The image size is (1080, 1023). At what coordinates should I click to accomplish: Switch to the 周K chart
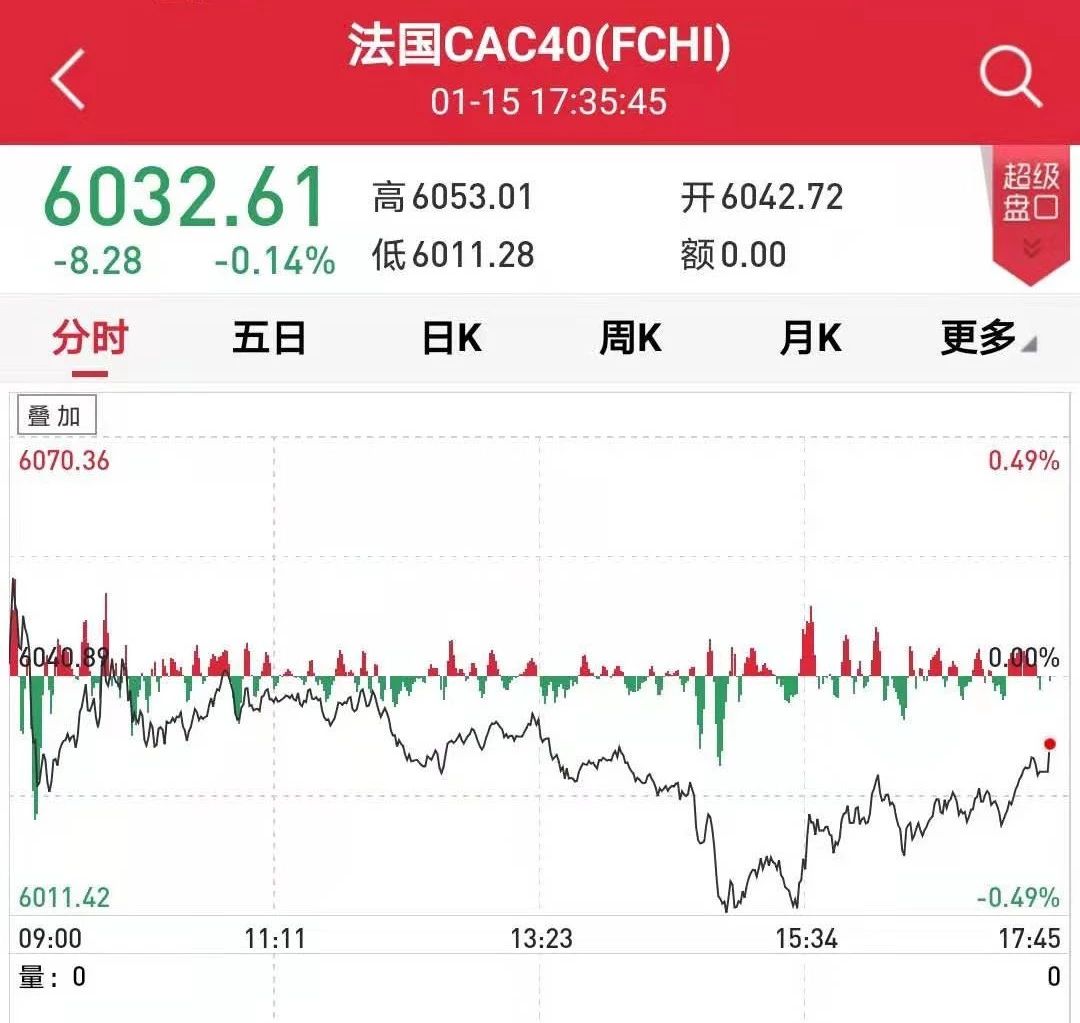[x=630, y=340]
